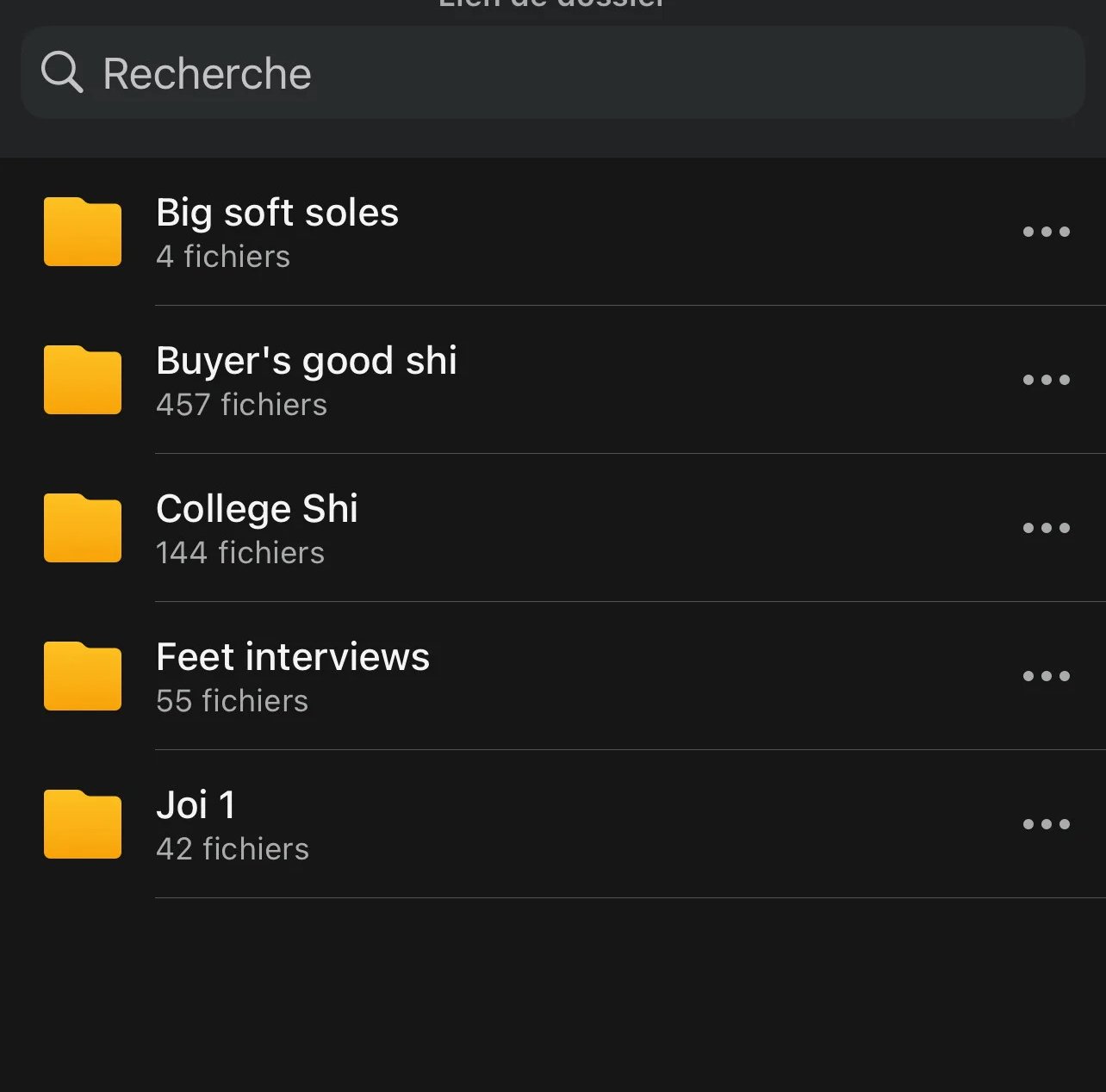Open more options for Big soft soles
Viewport: 1106px width, 1092px height.
pos(1046,232)
